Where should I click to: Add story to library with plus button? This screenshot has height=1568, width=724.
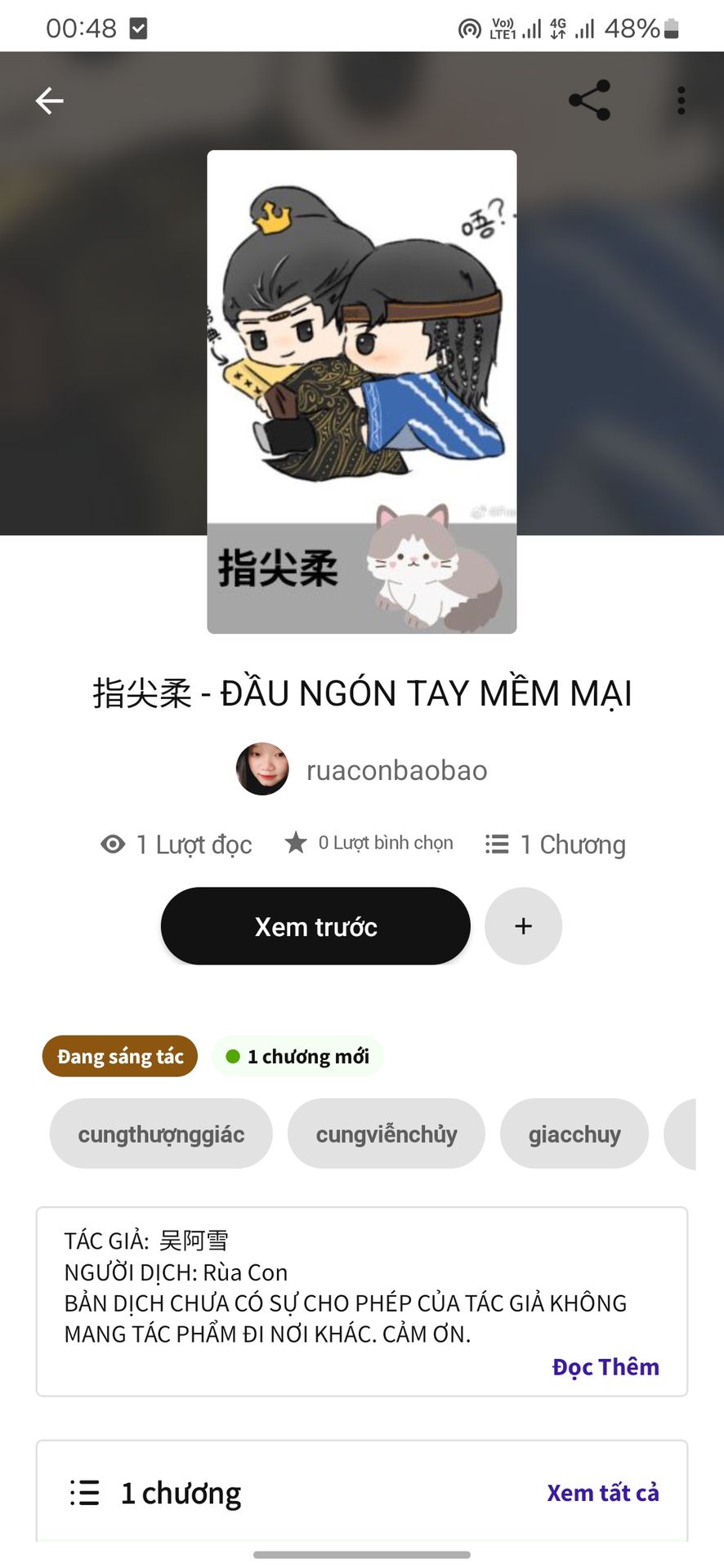pyautogui.click(x=523, y=926)
